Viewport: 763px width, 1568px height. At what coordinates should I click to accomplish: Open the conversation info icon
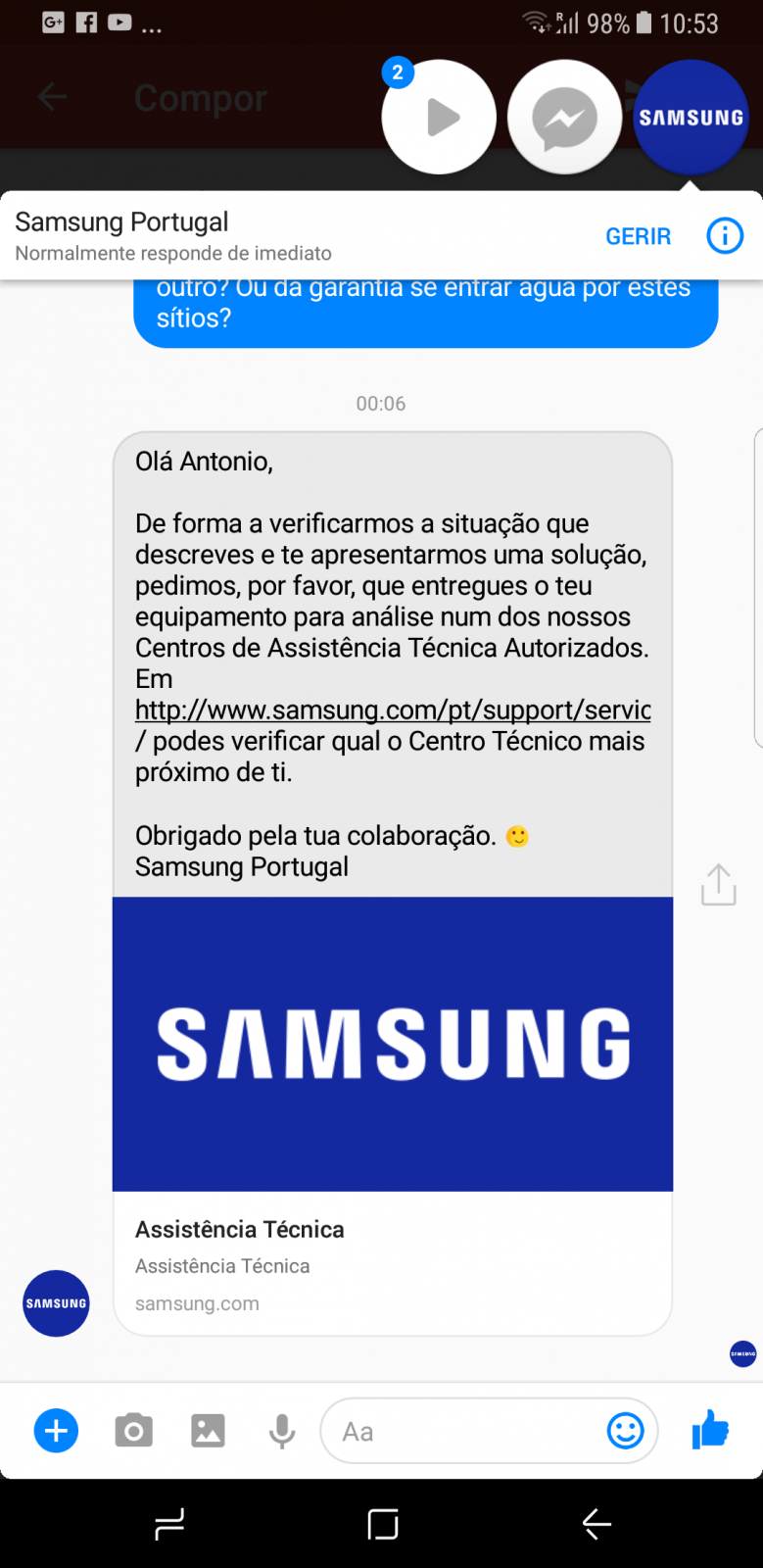[x=725, y=235]
